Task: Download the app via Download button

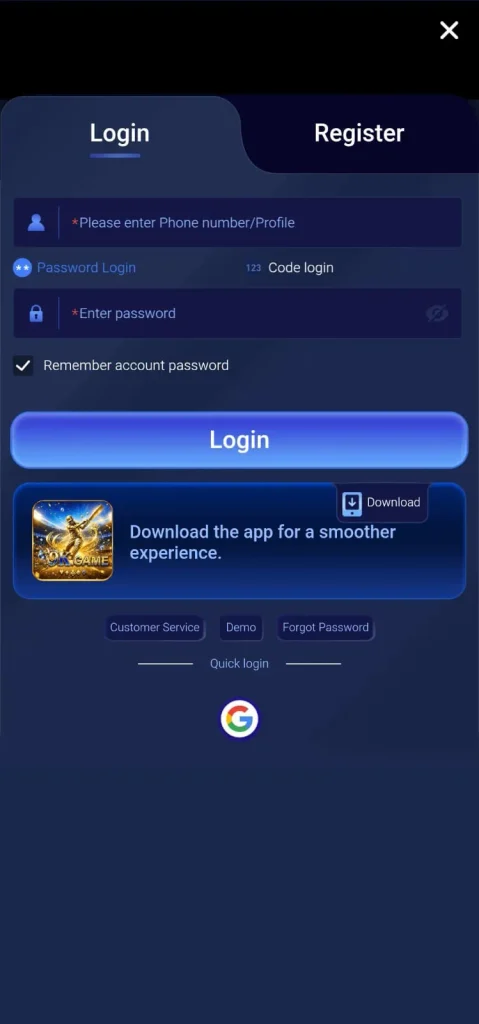Action: pos(382,502)
